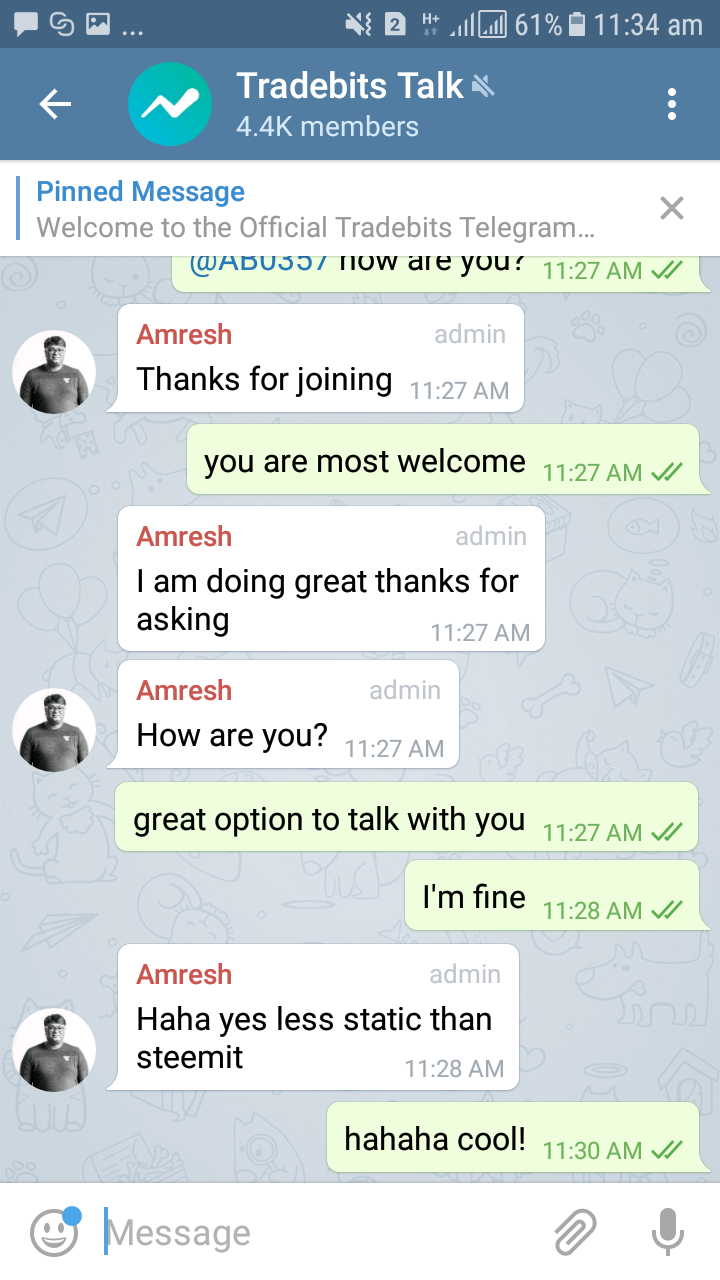This screenshot has width=720, height=1280.
Task: Select the 'hahaha cool!' message bubble
Action: pyautogui.click(x=512, y=1138)
